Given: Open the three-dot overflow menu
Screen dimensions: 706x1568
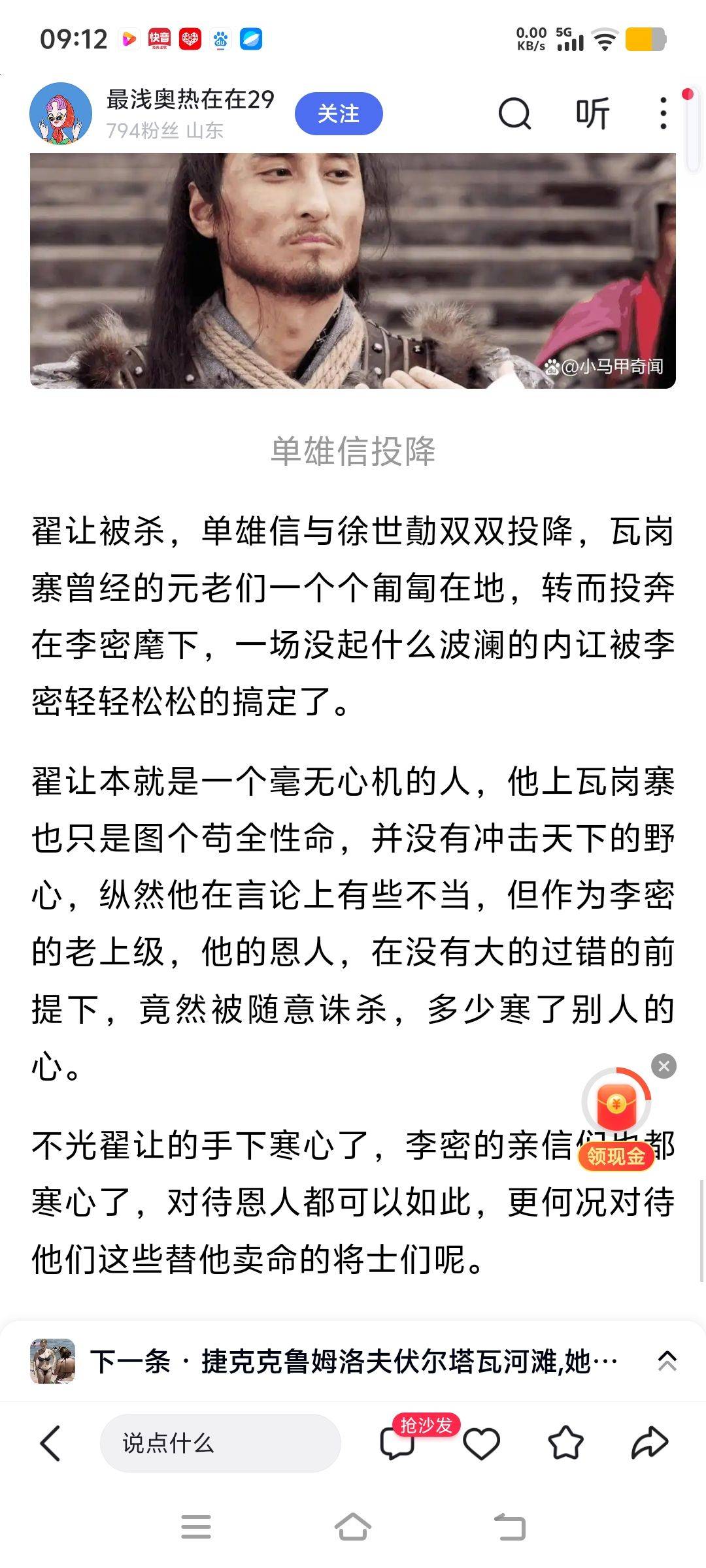Looking at the screenshot, I should click(x=664, y=114).
